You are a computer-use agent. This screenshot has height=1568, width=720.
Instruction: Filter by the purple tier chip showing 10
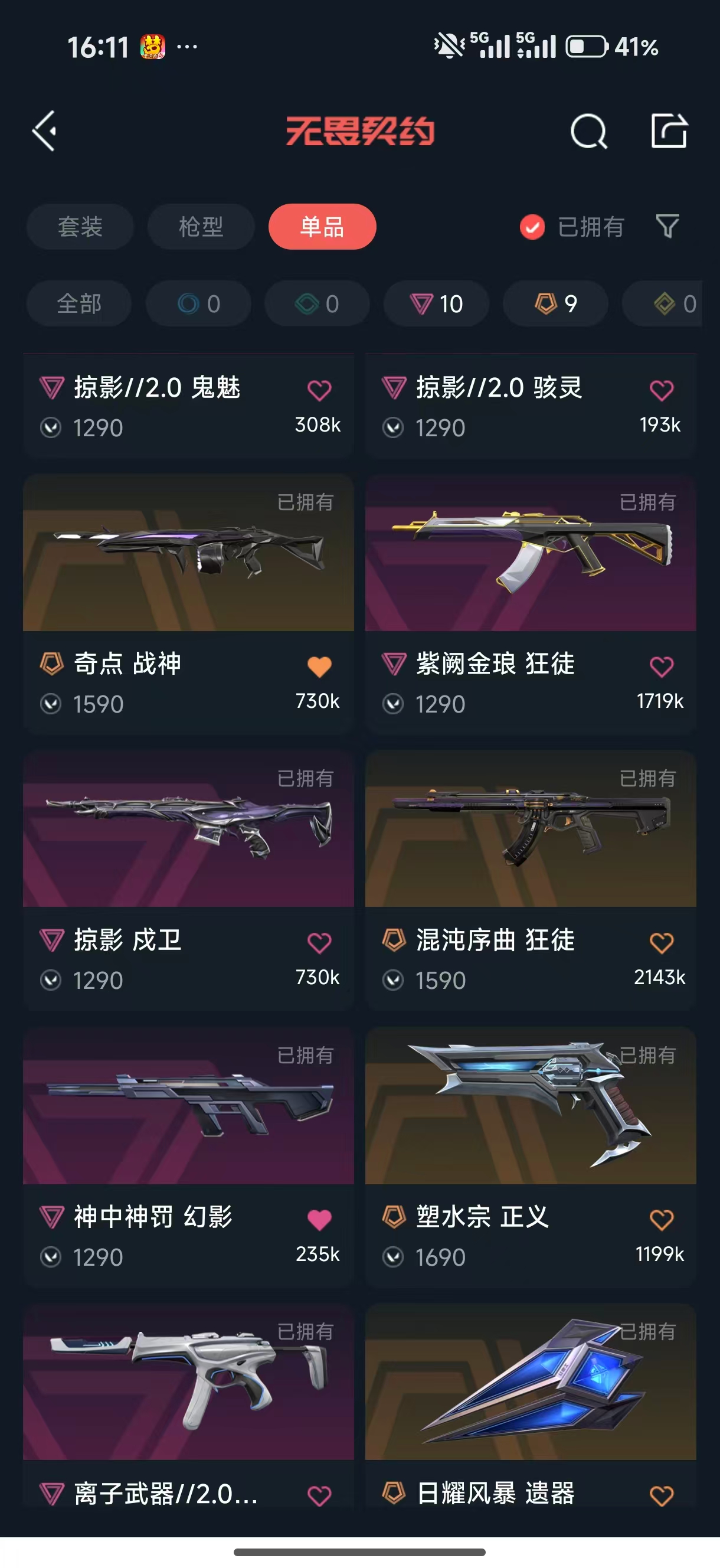[x=436, y=303]
